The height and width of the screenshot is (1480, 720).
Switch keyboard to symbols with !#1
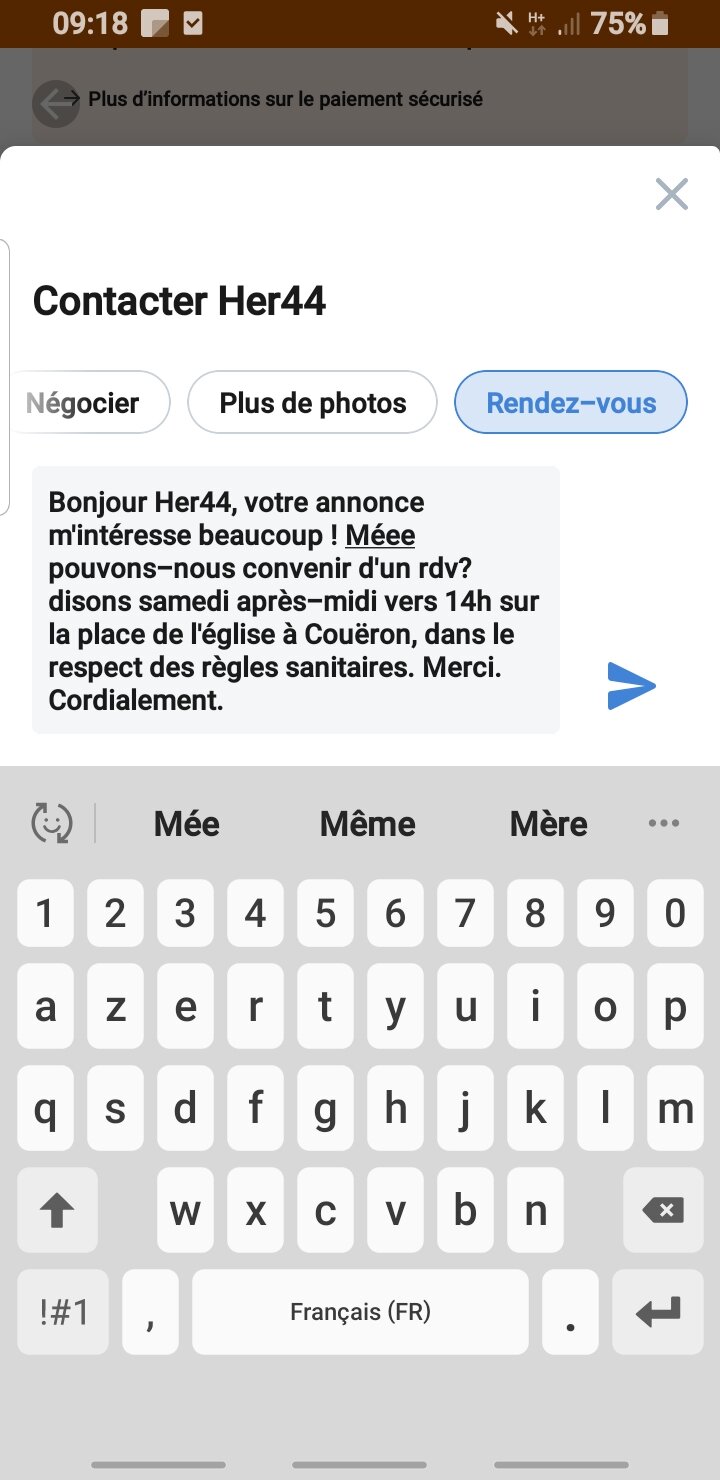coord(64,1312)
